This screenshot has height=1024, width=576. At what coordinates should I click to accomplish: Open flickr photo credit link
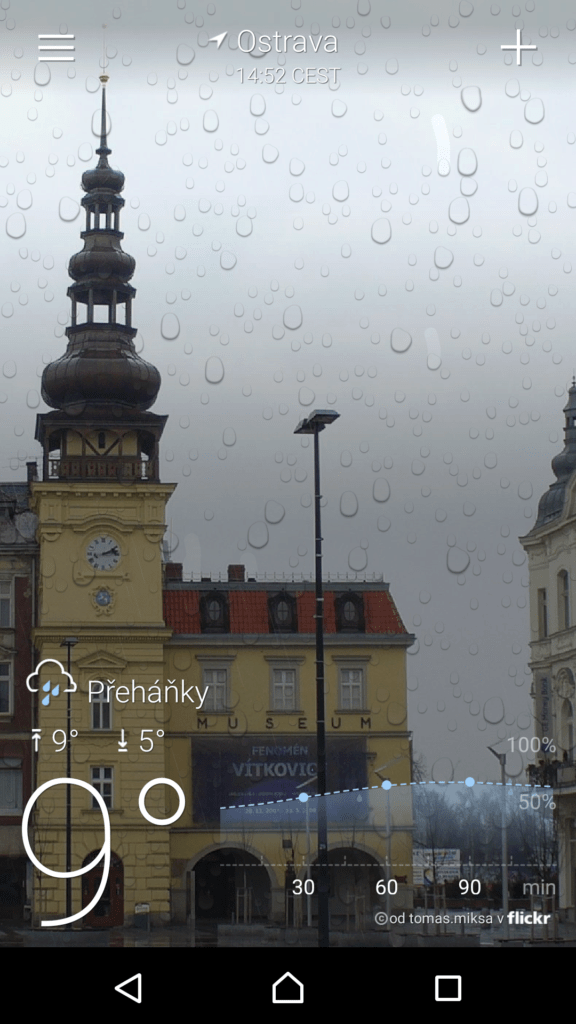pyautogui.click(x=462, y=918)
